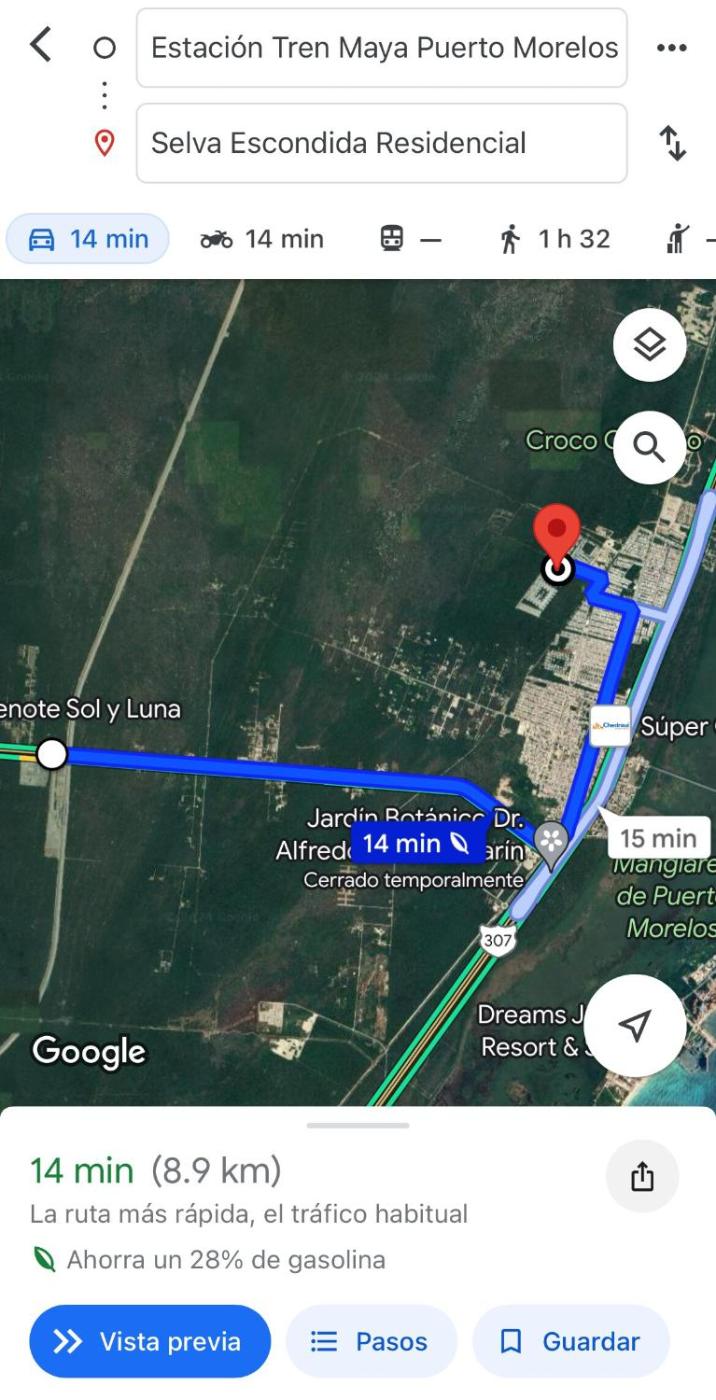
Task: Search along the route
Action: [650, 448]
